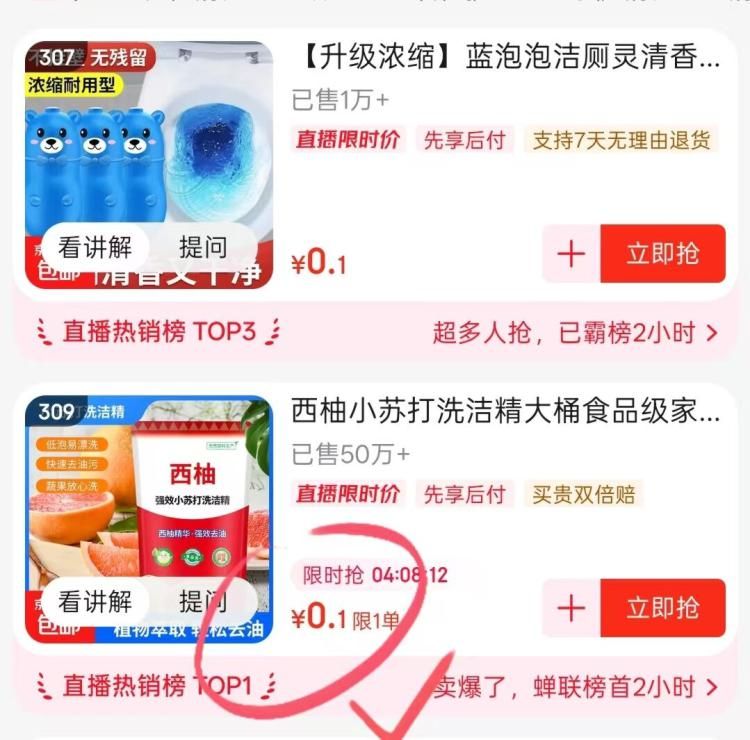Add 蓝泡泡洁厕灵 to cart with the plus button
This screenshot has height=740, width=750.
(571, 254)
